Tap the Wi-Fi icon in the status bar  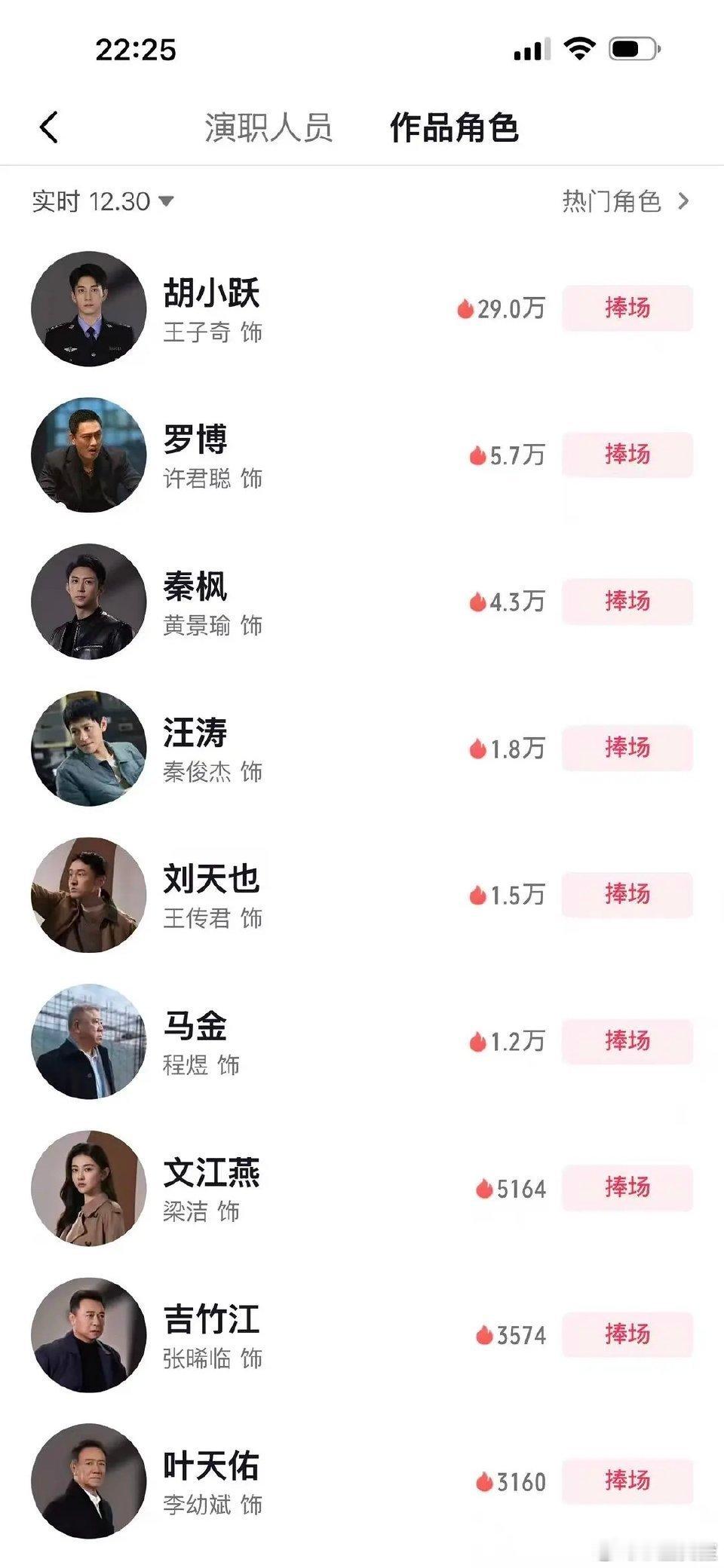[581, 47]
